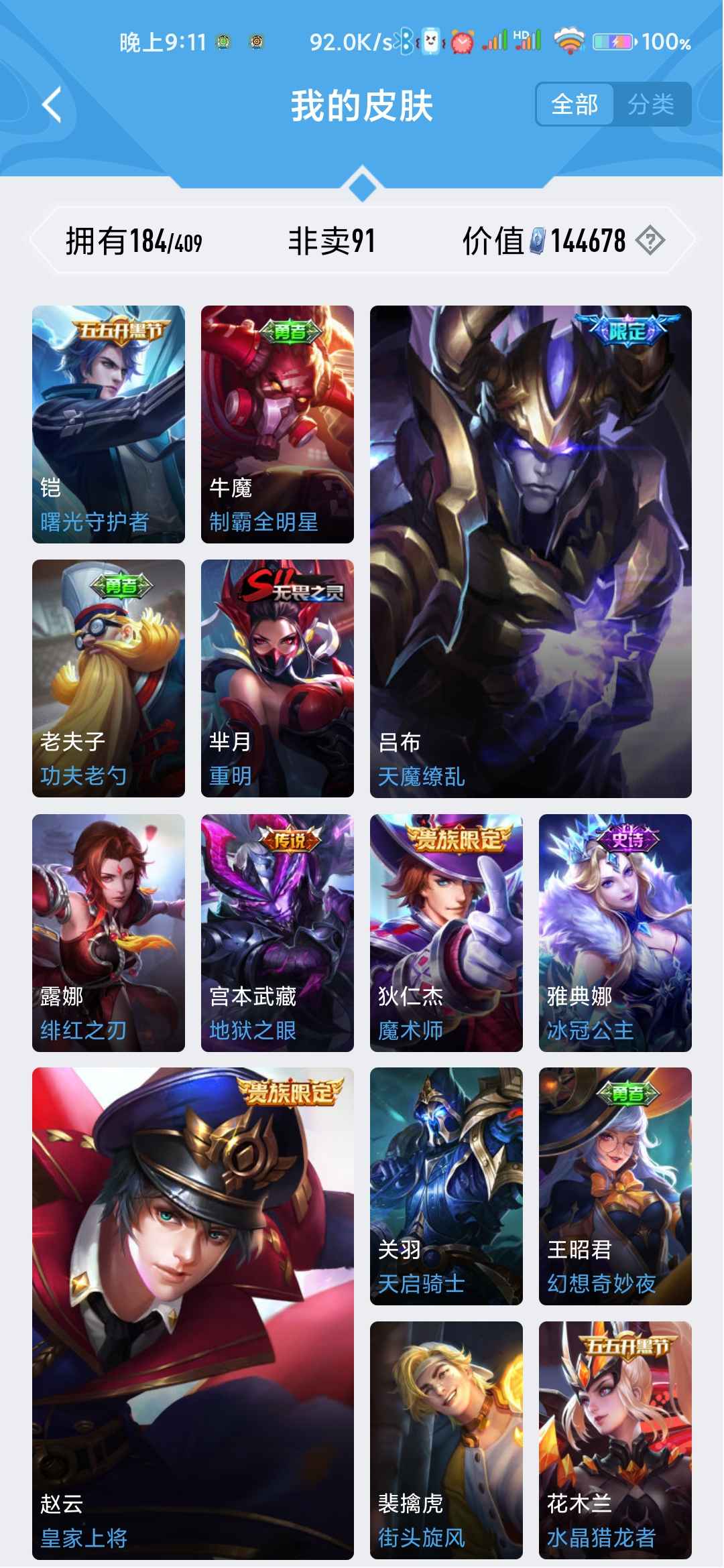Switch to the 全部 tab
Image resolution: width=724 pixels, height=1568 pixels.
point(575,105)
